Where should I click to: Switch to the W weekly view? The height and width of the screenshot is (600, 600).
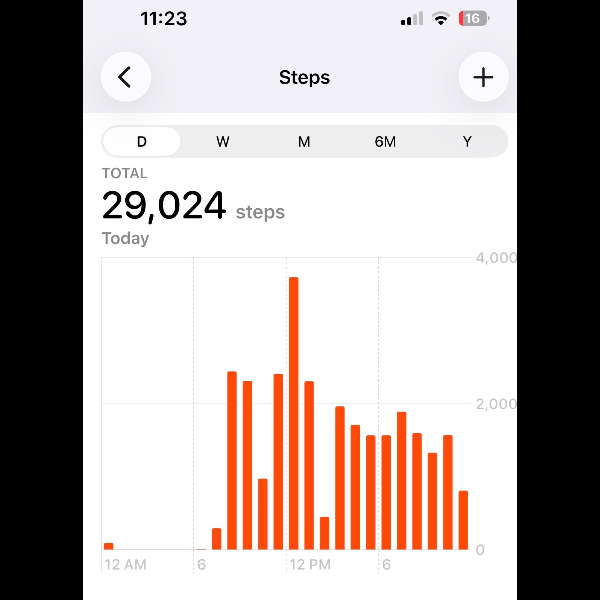[x=223, y=142]
